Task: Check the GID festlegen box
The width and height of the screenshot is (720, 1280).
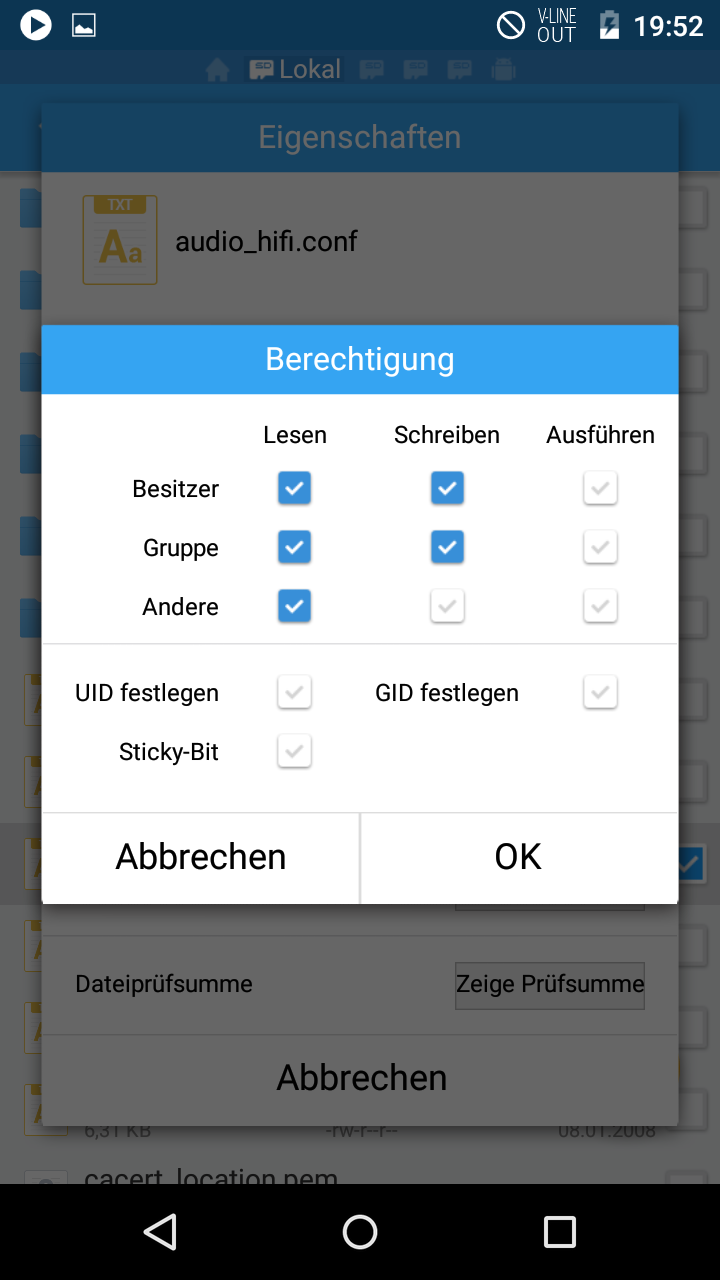Action: (600, 692)
